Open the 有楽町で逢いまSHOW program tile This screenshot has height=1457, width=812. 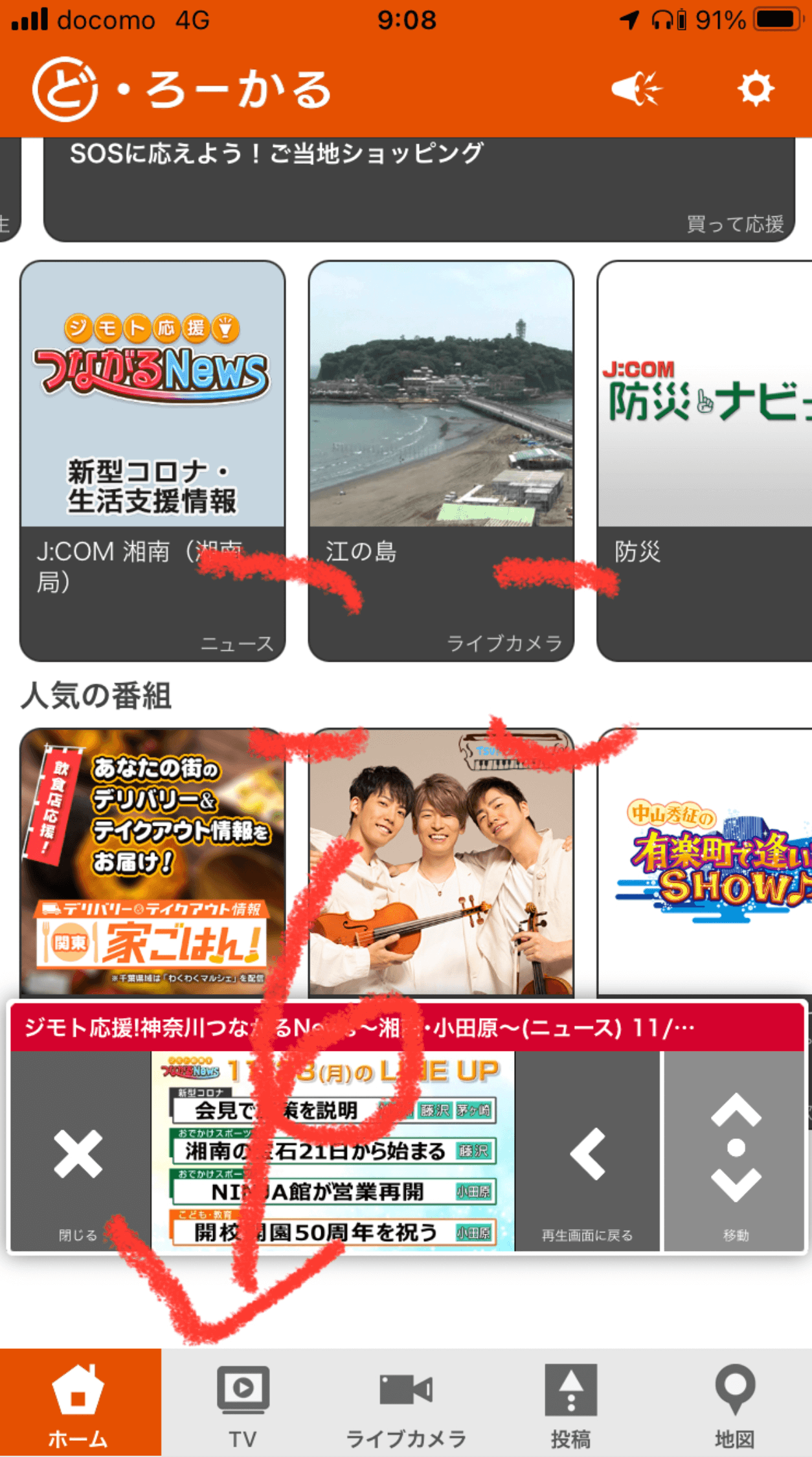(x=705, y=861)
